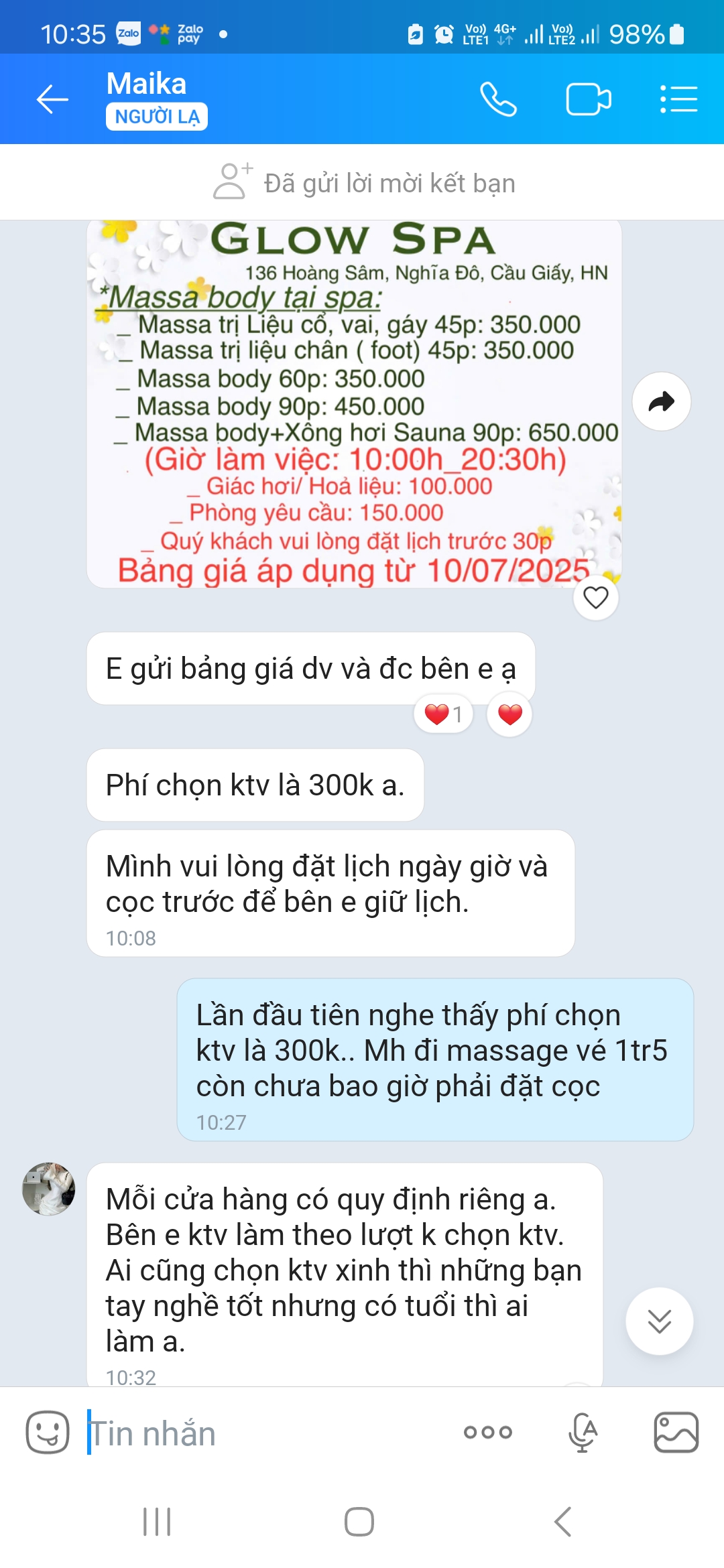React with heart to 'E gửi bảng giá' message
This screenshot has width=724, height=1568.
pos(509,714)
